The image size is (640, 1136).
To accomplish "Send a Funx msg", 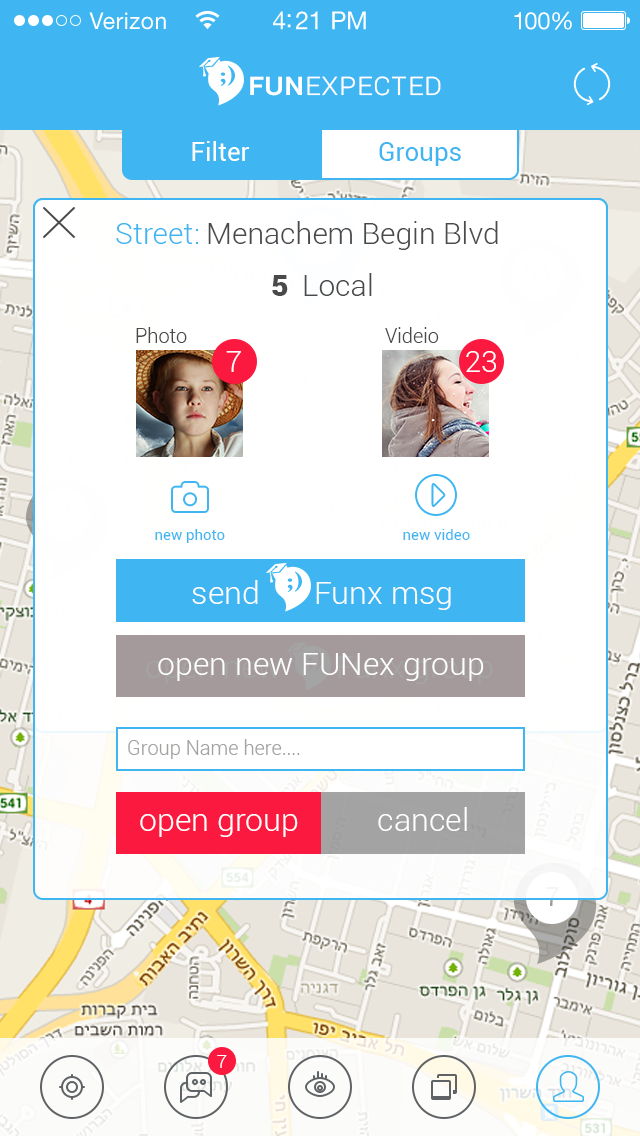I will point(320,591).
